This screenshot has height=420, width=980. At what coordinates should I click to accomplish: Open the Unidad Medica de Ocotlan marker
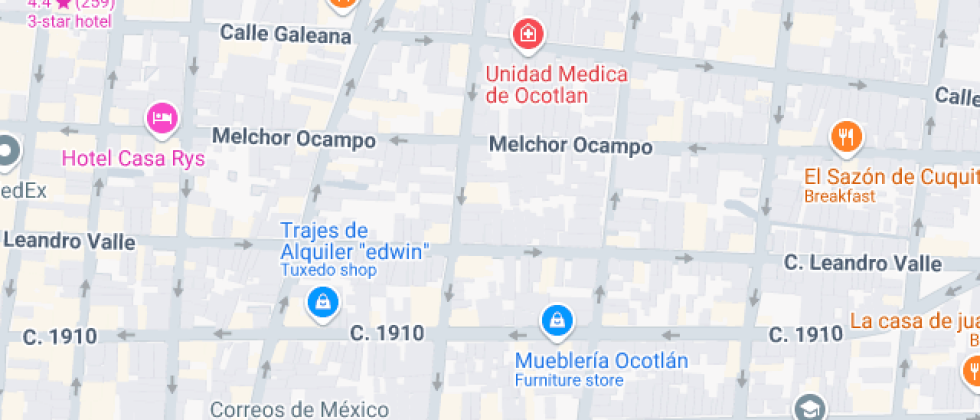pos(527,36)
